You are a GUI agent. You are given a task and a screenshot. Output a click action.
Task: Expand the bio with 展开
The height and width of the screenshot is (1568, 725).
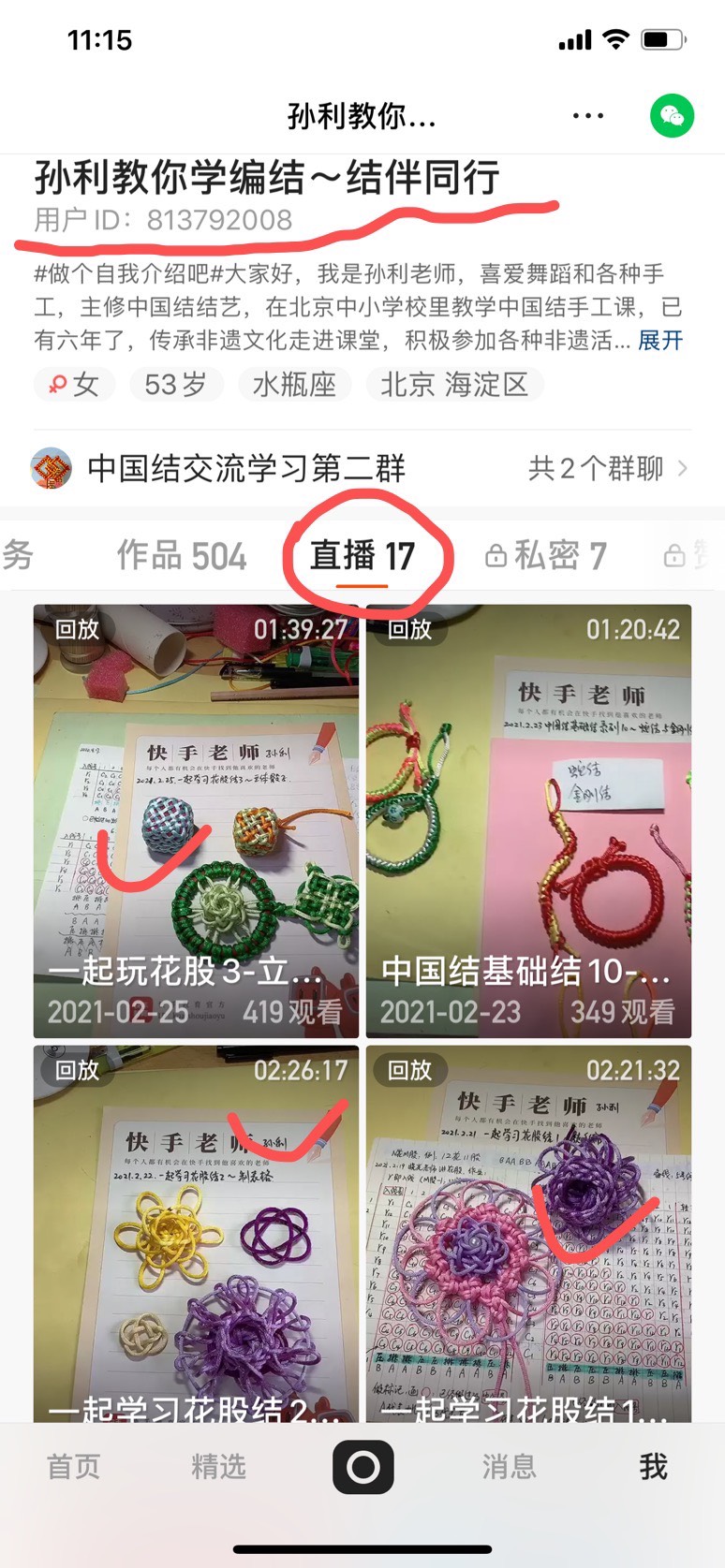660,340
